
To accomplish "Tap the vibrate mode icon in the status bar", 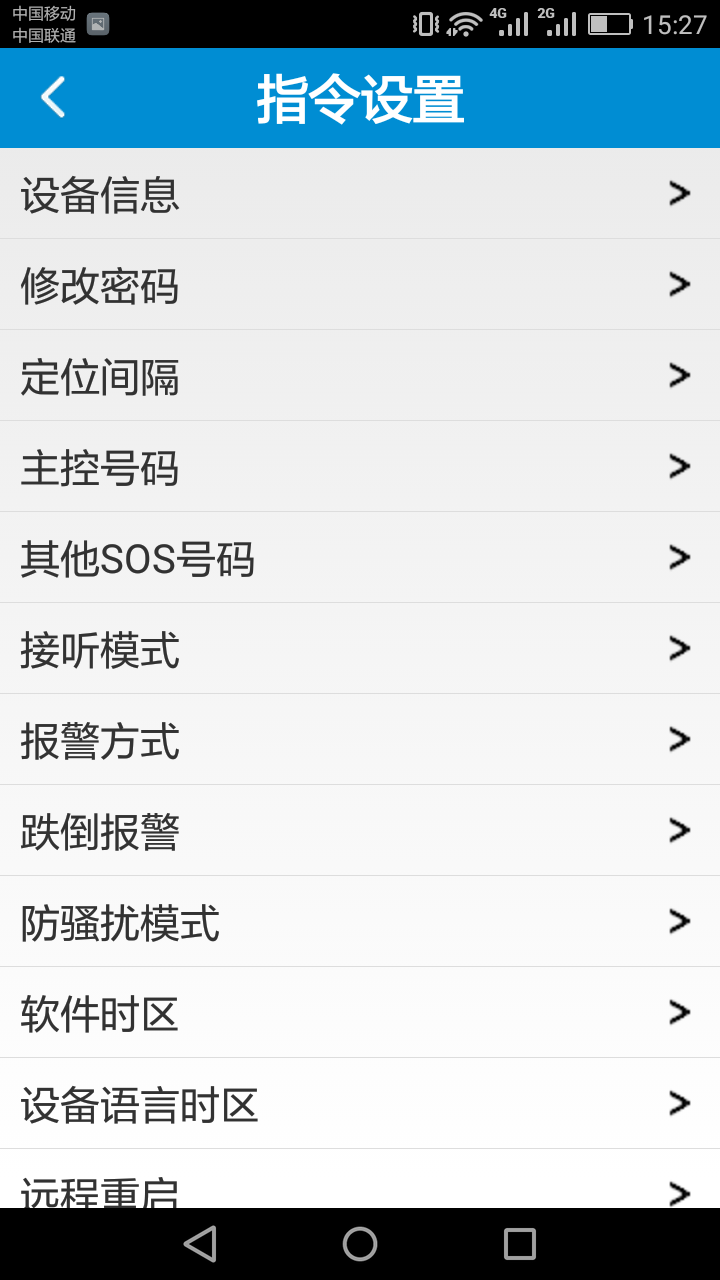I will [x=424, y=22].
